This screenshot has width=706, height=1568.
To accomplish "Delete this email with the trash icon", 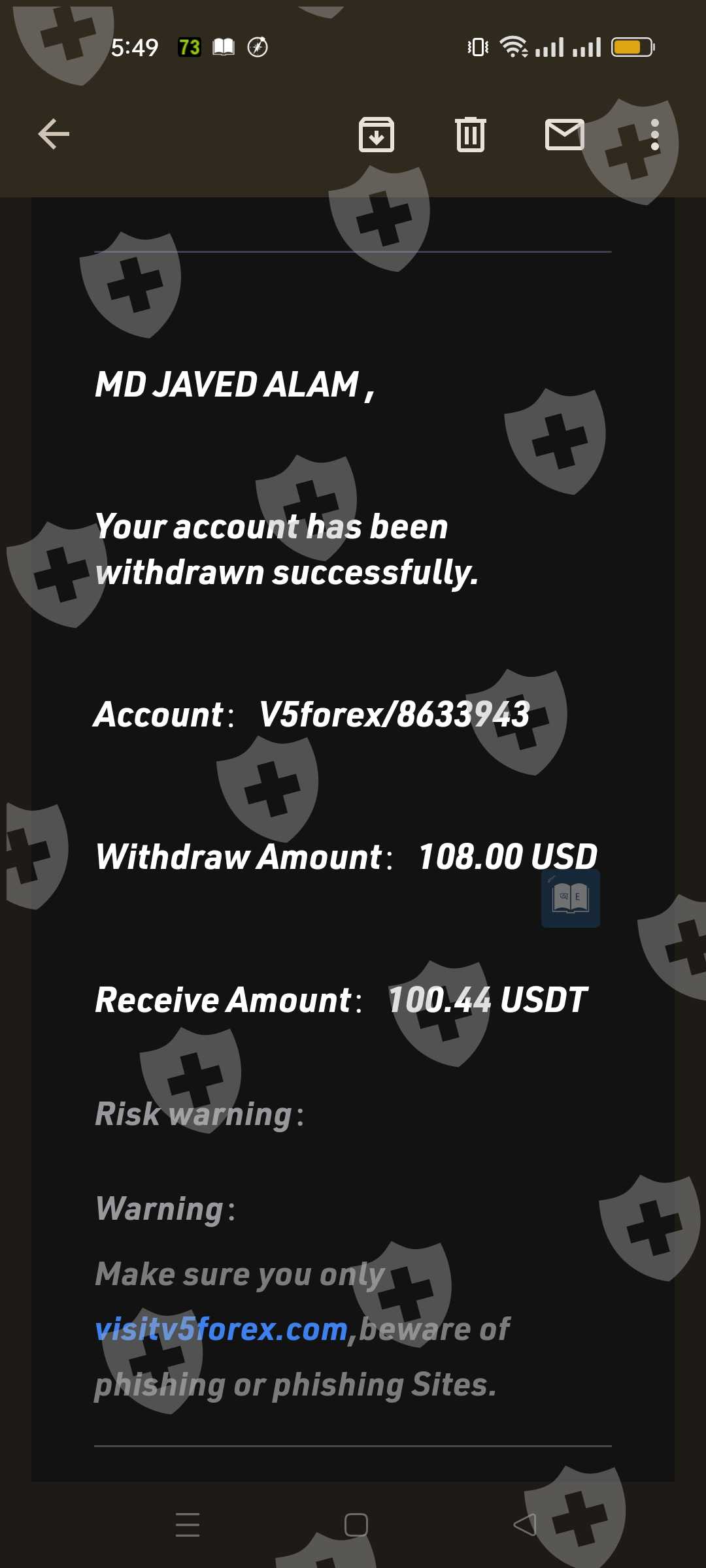I will click(x=471, y=135).
